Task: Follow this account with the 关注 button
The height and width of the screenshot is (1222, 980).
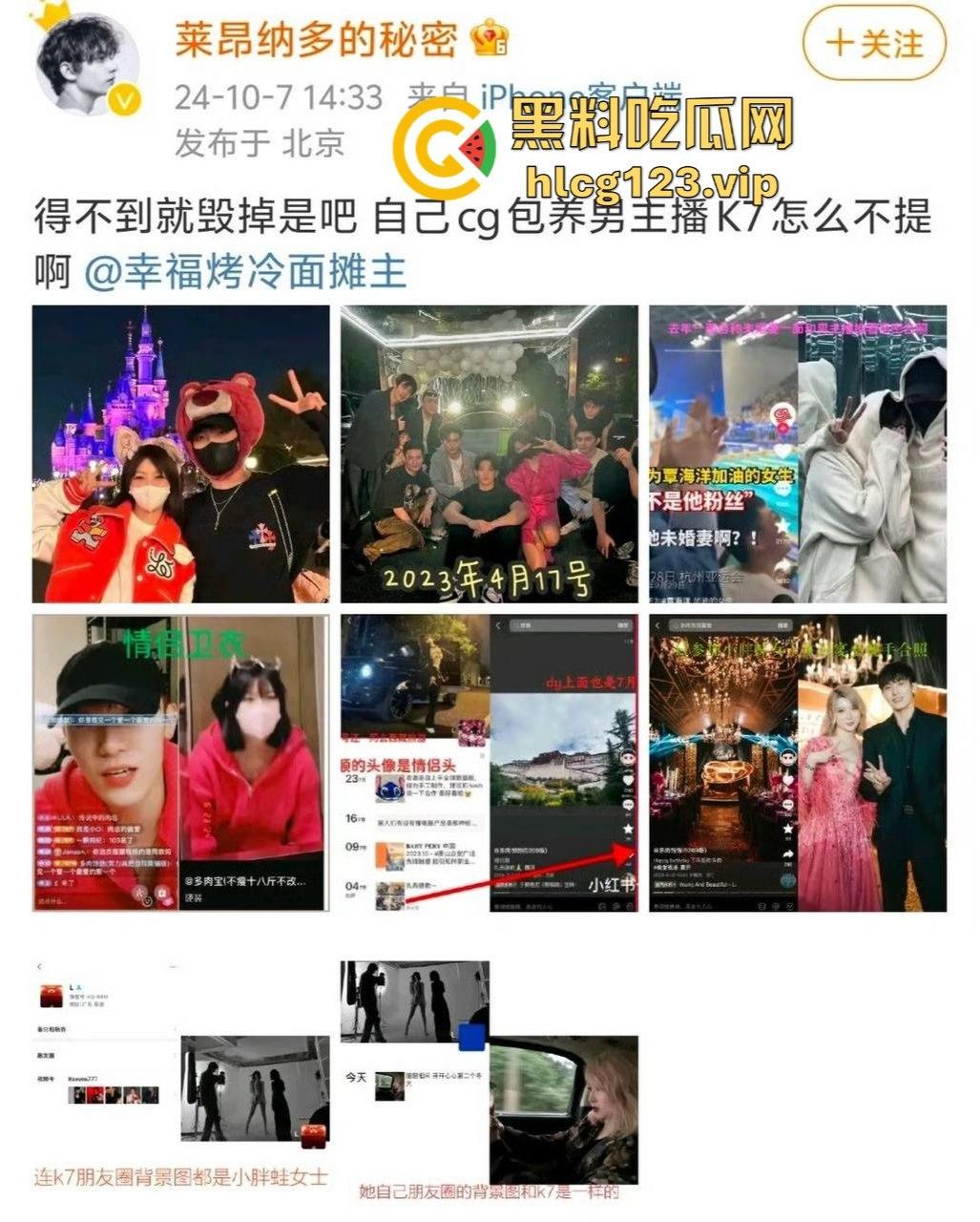Action: pos(874,44)
